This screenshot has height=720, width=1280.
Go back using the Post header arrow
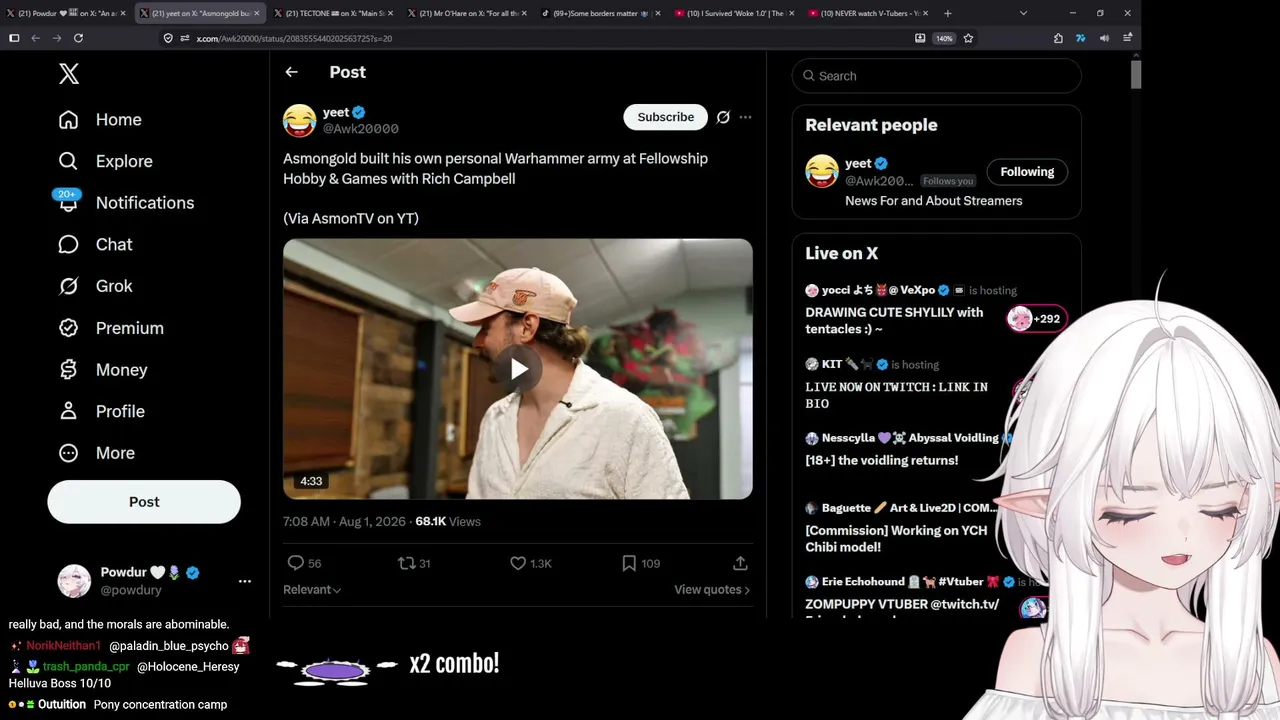tap(291, 72)
